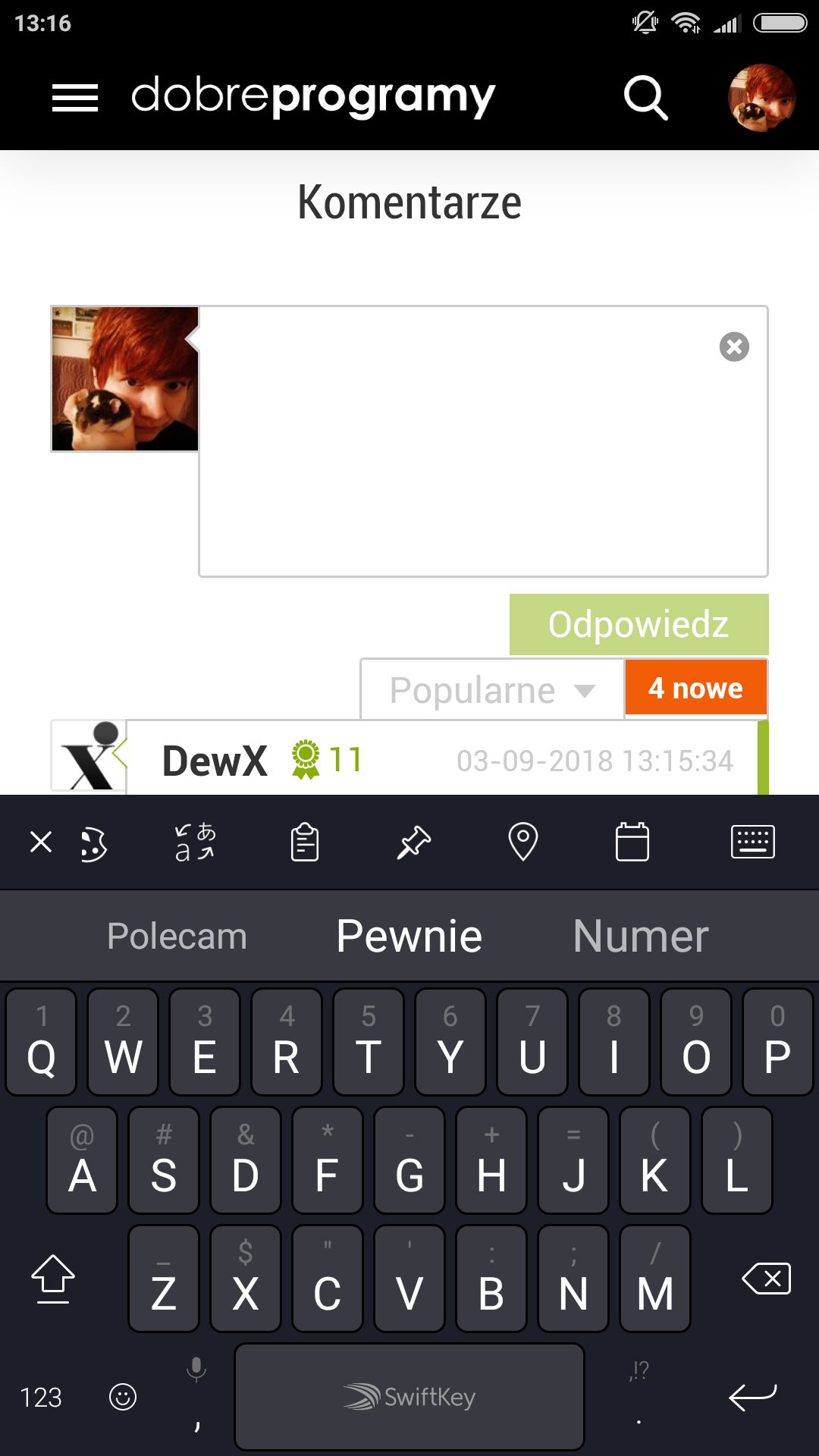The image size is (819, 1456).
Task: Focus the comment text box
Action: pos(483,441)
